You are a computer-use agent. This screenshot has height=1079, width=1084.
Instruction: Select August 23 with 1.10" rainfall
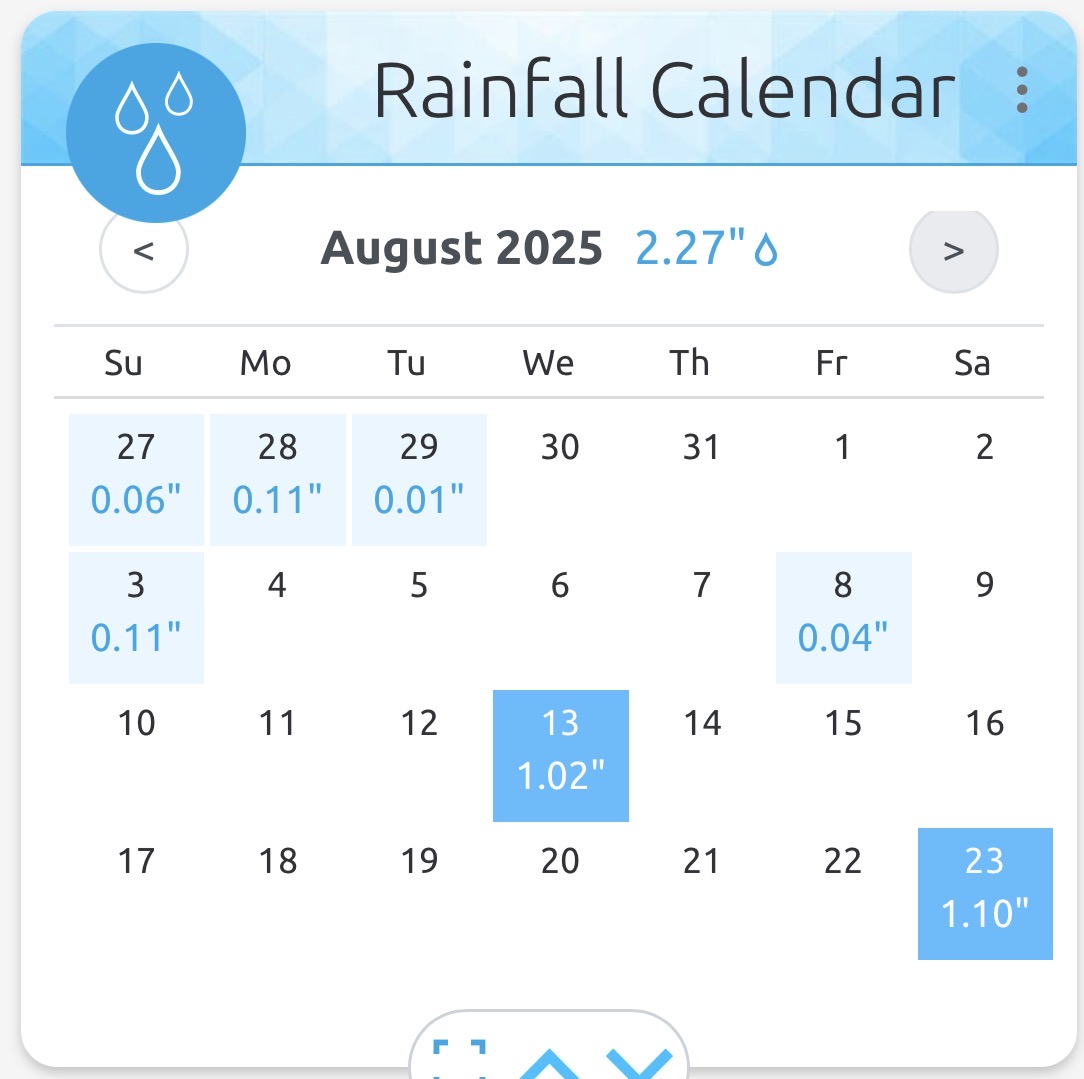point(985,894)
